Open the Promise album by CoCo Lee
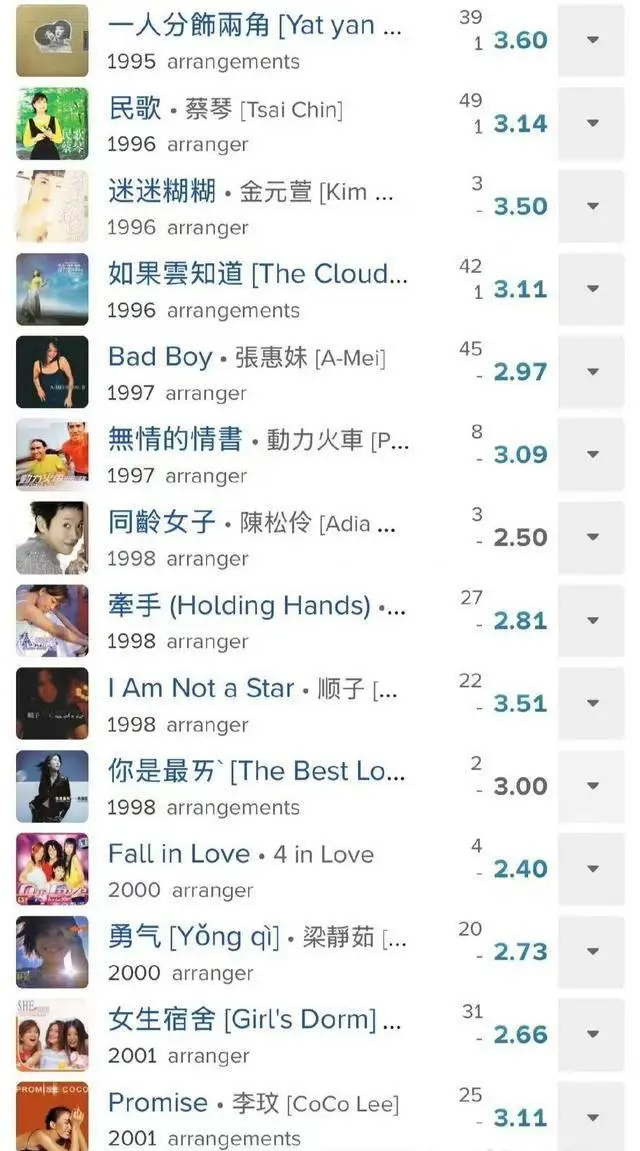Image resolution: width=640 pixels, height=1151 pixels. pos(157,1102)
